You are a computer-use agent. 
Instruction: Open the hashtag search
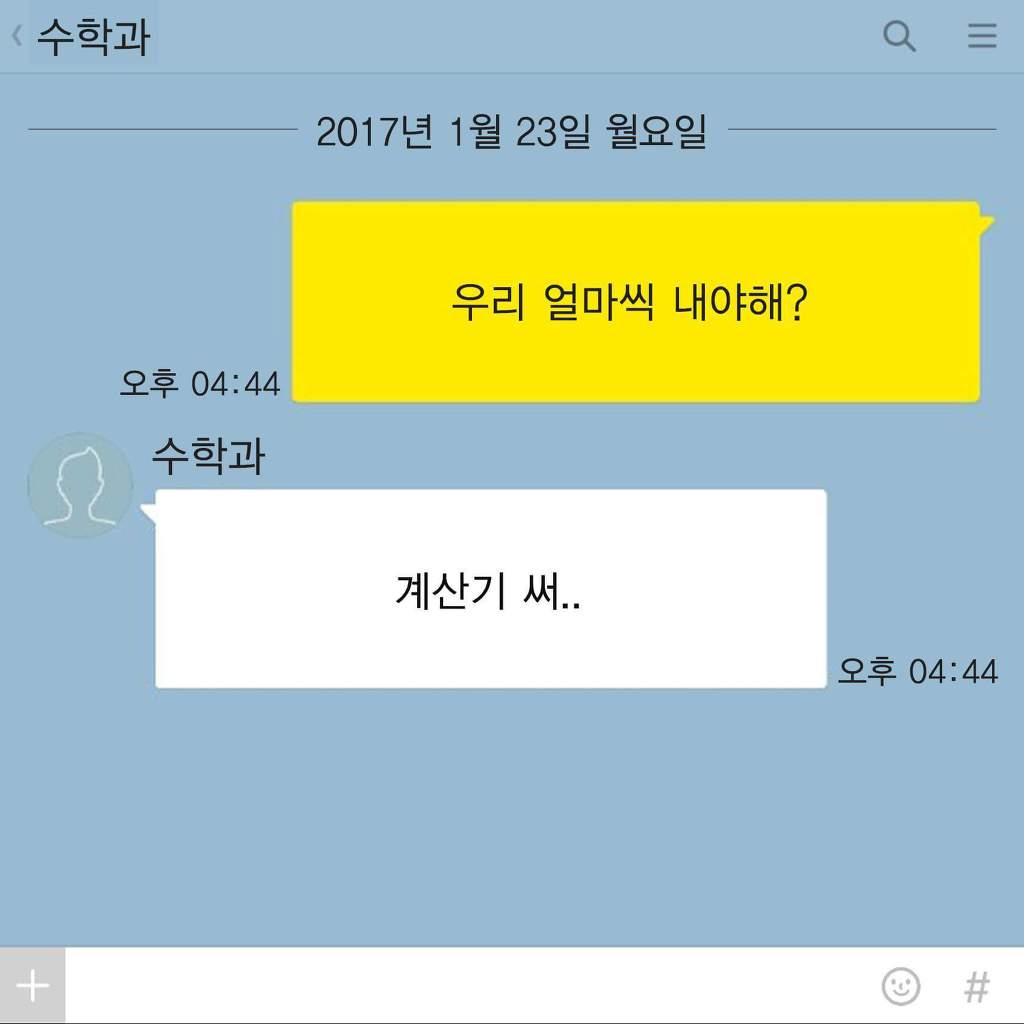click(977, 986)
